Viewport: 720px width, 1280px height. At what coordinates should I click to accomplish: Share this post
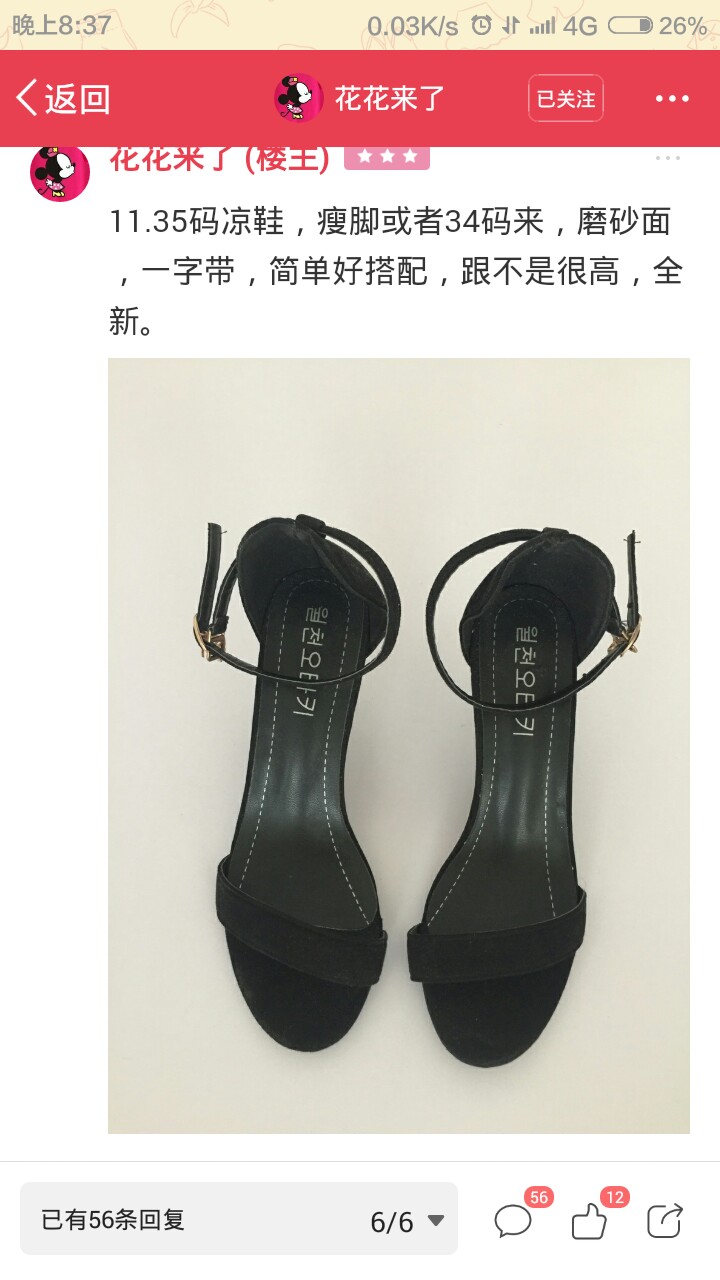(x=665, y=1221)
